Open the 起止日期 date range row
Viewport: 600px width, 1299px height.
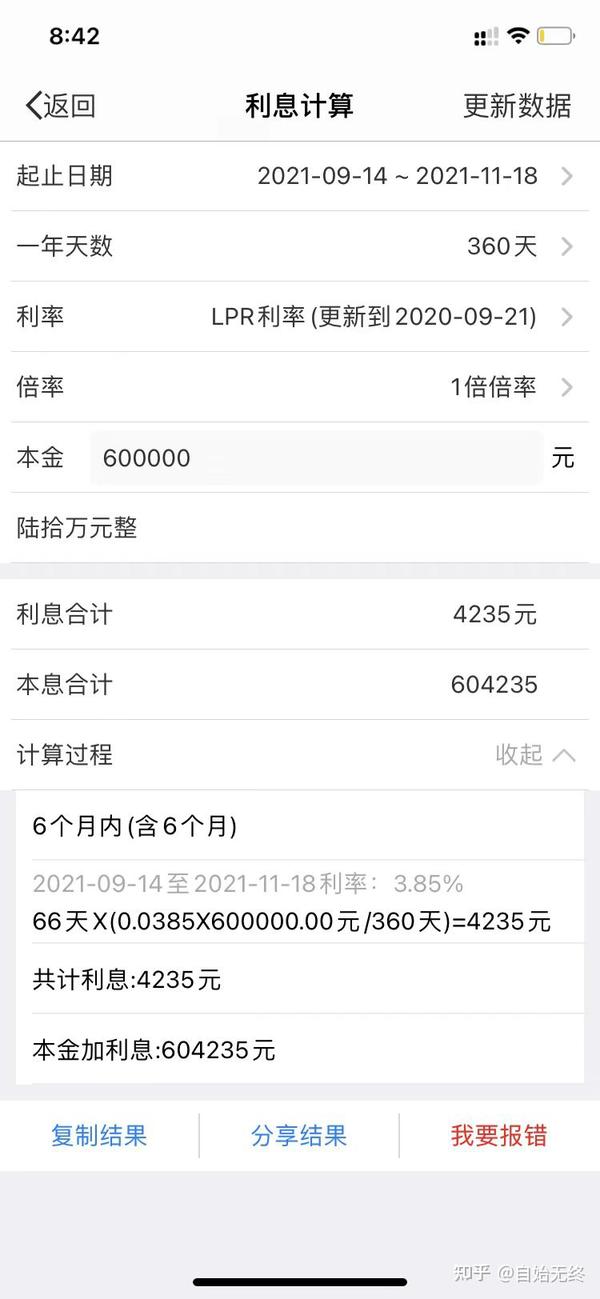point(300,176)
